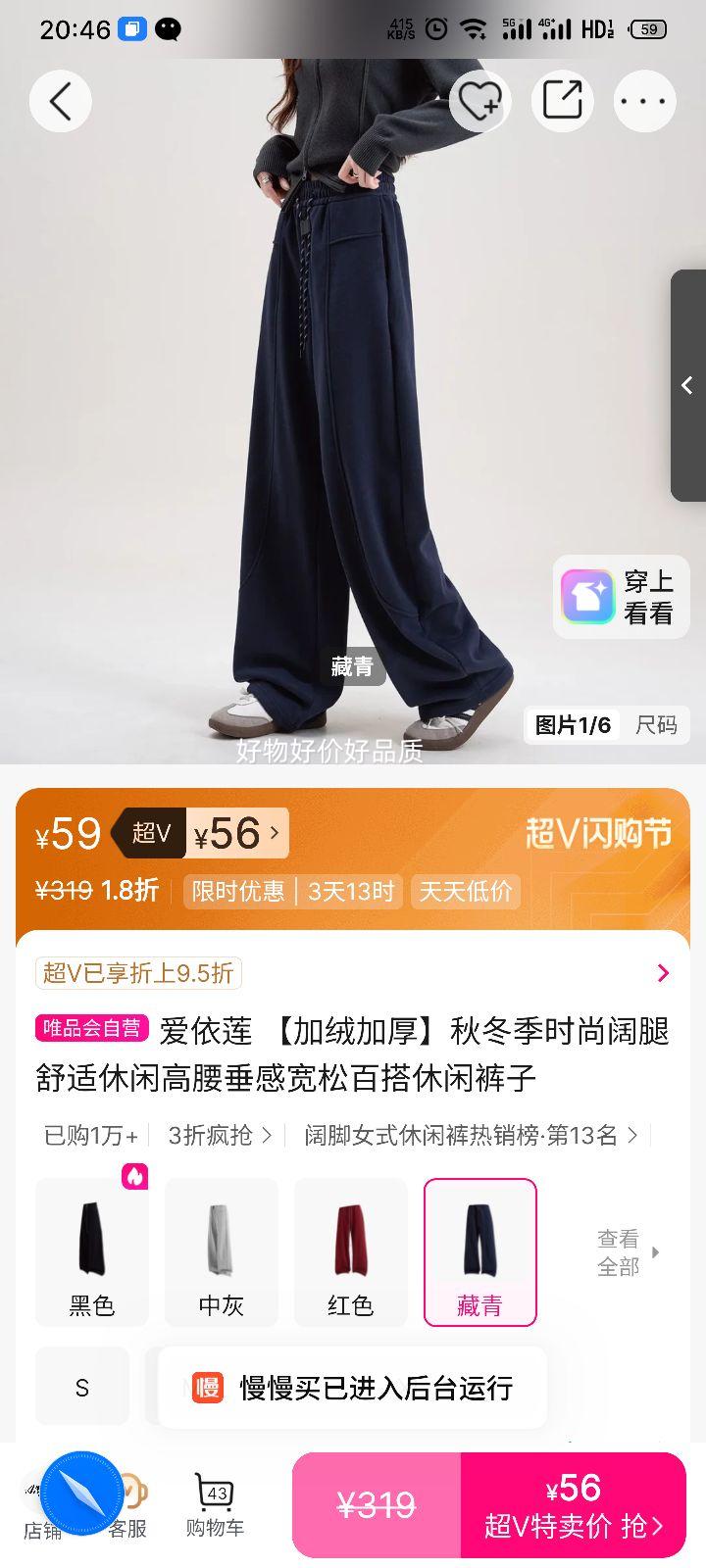Open the more options menu (three dots)
Image resolution: width=706 pixels, height=1568 pixels.
pyautogui.click(x=644, y=101)
